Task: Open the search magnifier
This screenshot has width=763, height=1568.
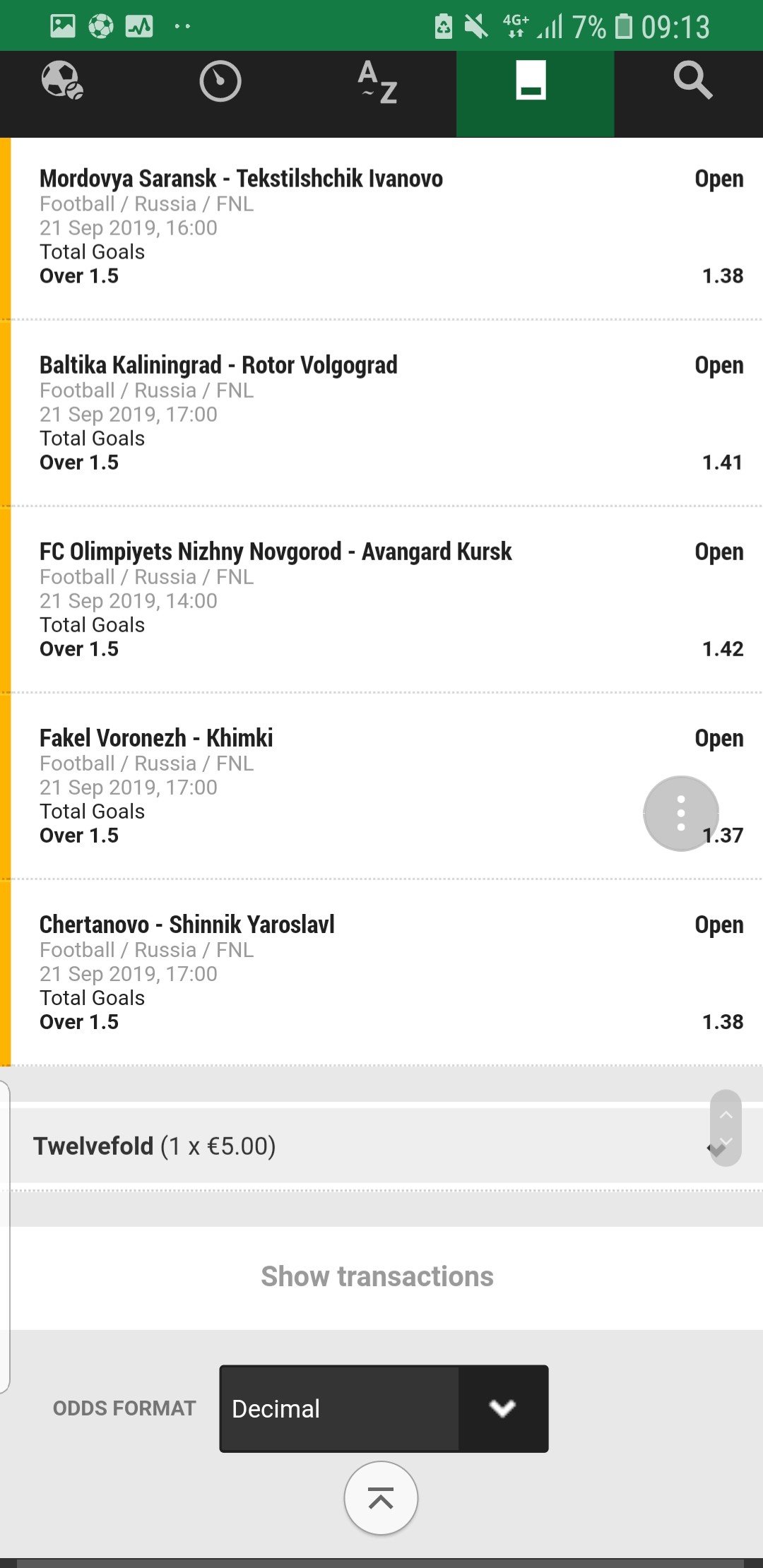Action: tap(692, 81)
